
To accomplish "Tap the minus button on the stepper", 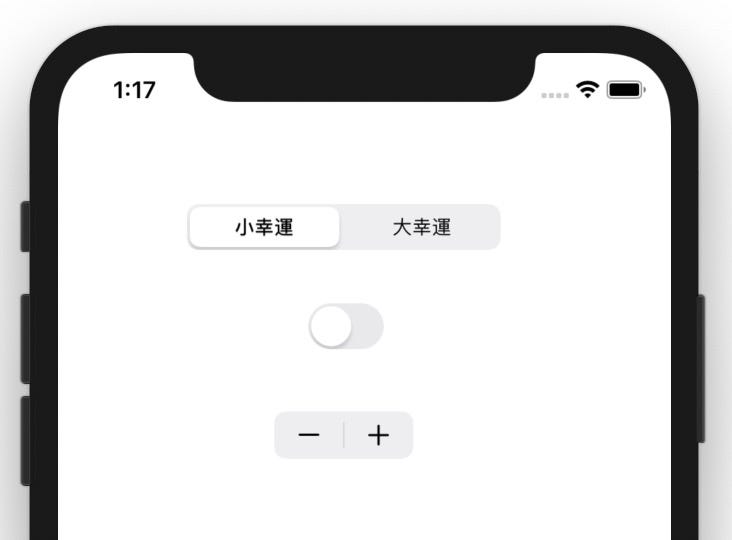I will pos(309,435).
